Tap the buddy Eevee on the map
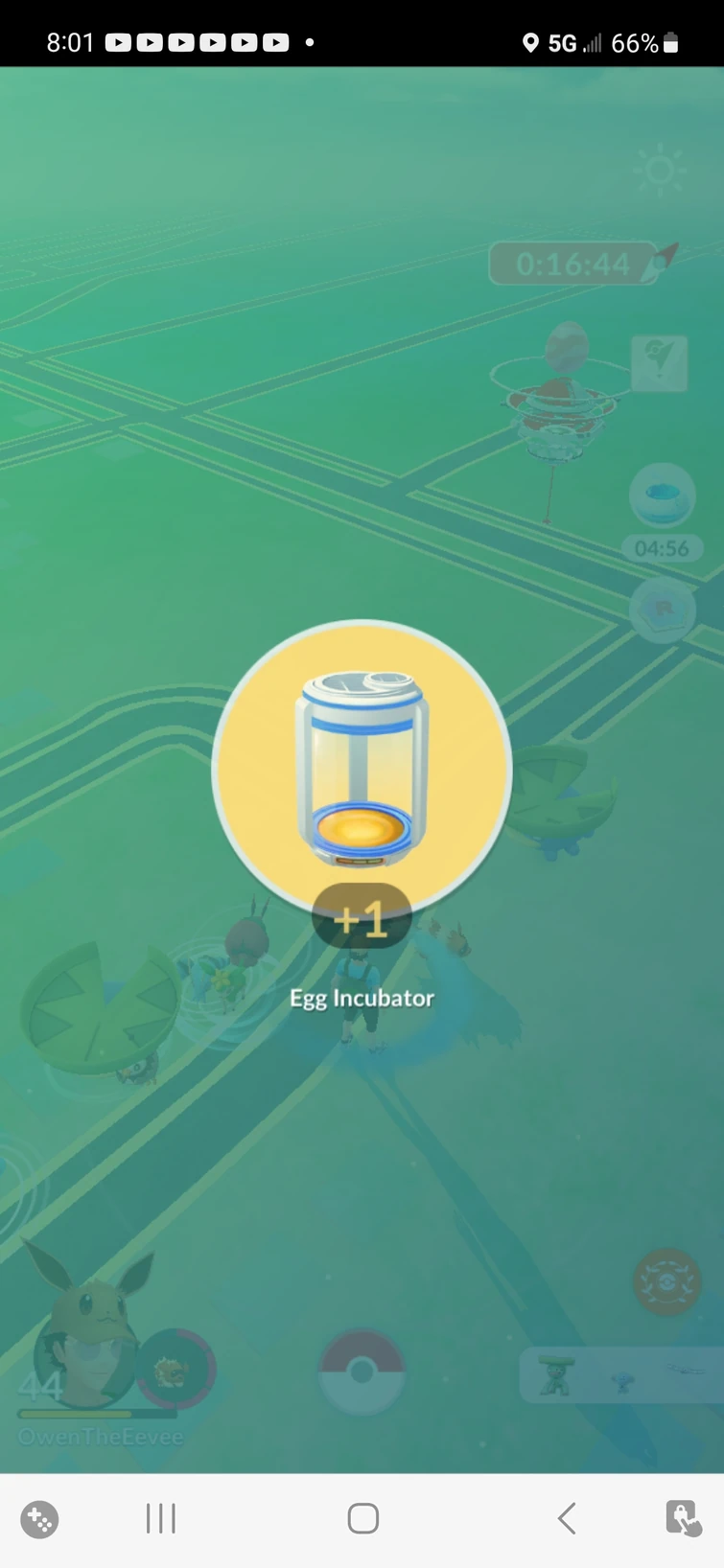The height and width of the screenshot is (1568, 724). point(89,1303)
